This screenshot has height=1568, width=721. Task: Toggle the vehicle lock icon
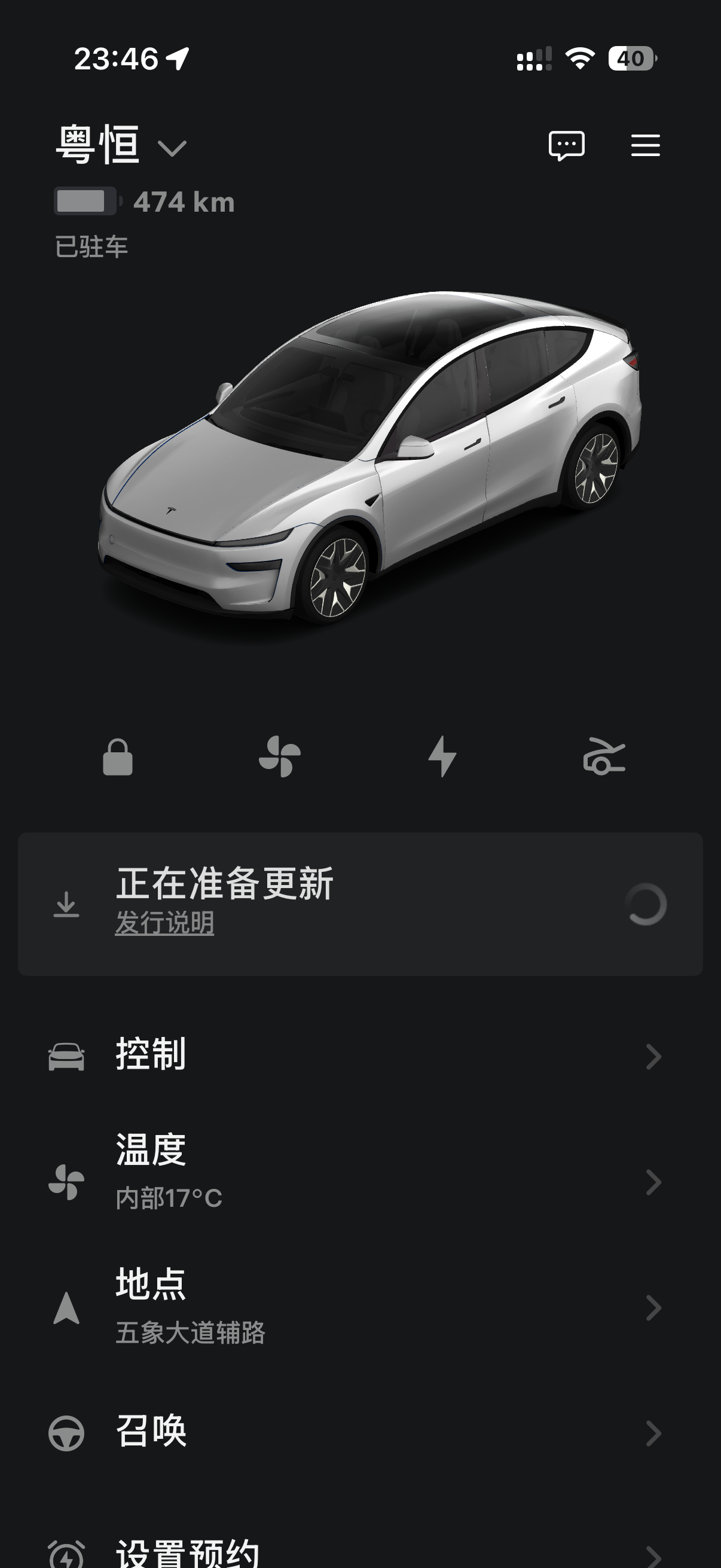coord(118,757)
